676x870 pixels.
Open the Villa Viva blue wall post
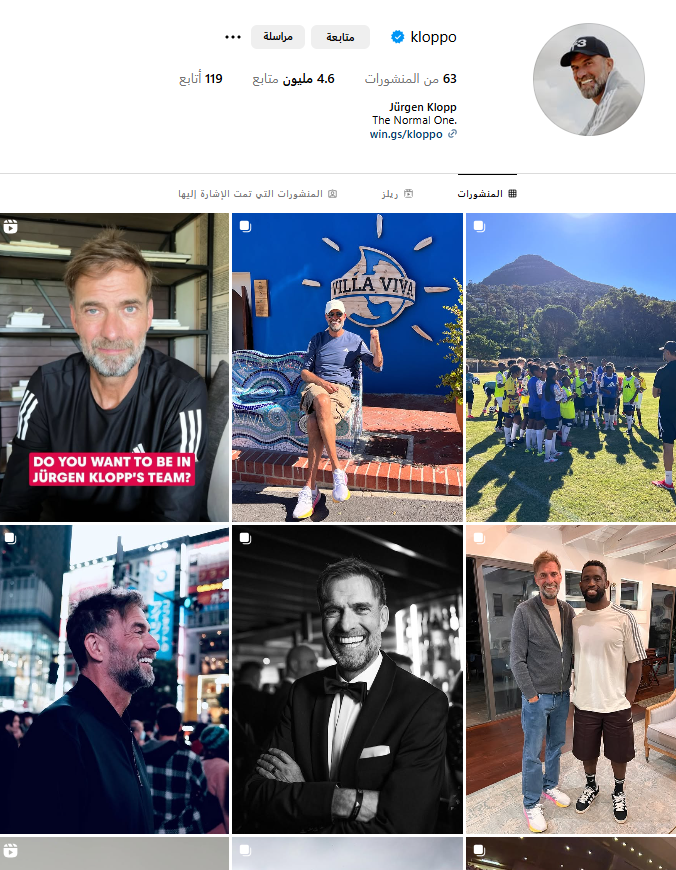point(347,367)
